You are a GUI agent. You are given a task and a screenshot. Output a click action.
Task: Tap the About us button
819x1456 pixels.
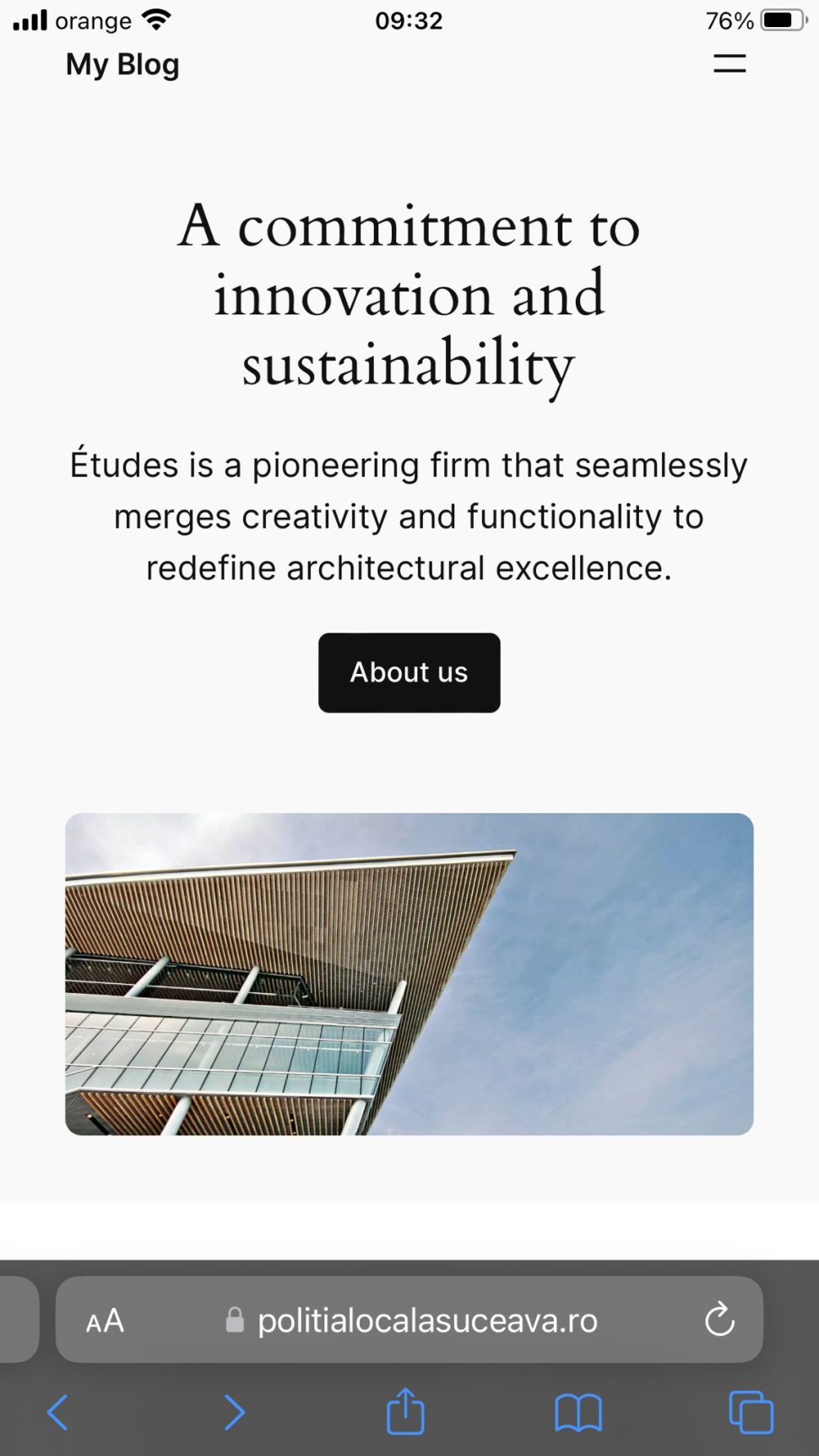point(409,672)
